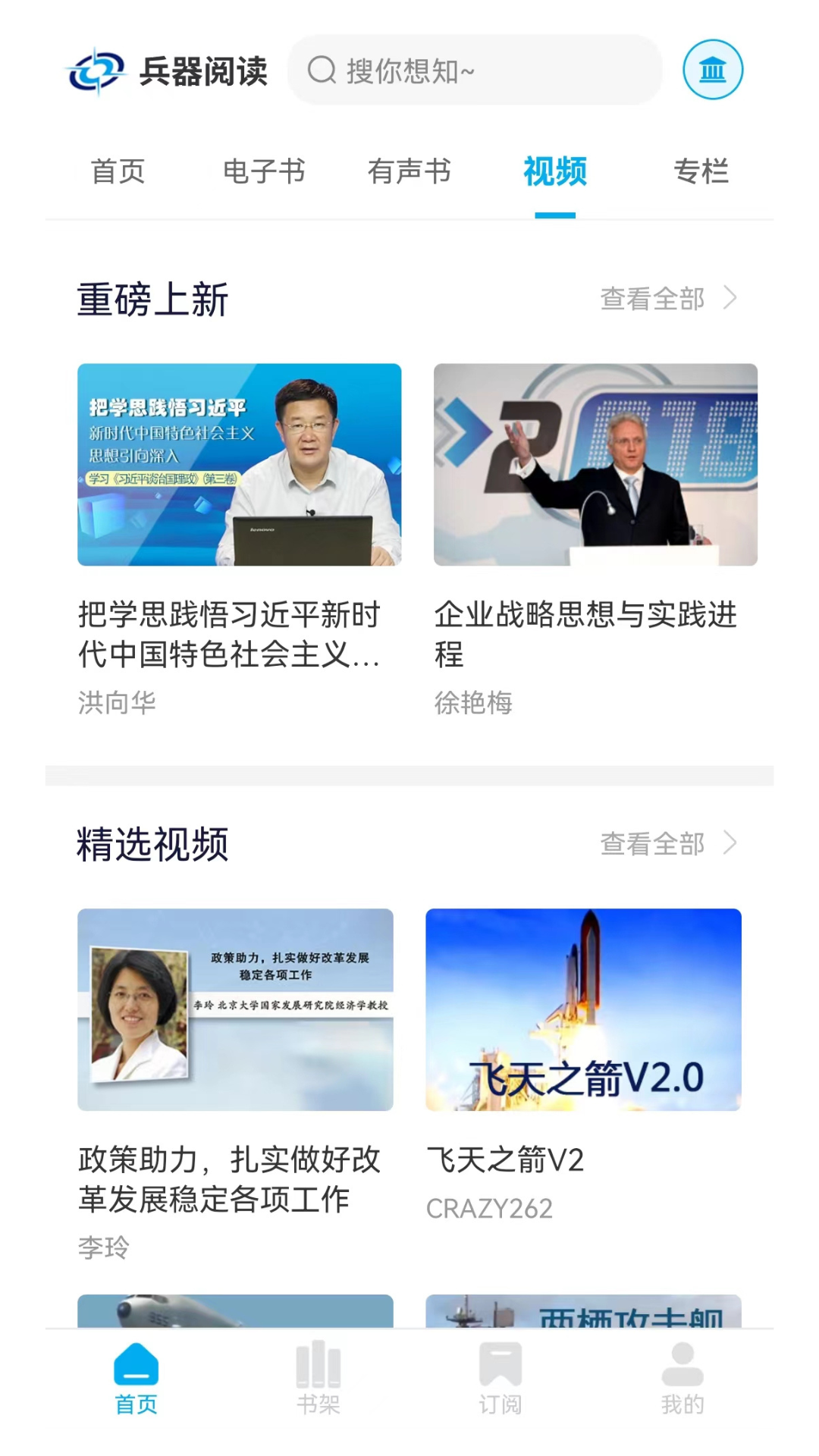Screen dimensions: 819x1456
Task: Click 查看全部 next to 重磅上新
Action: pyautogui.click(x=652, y=299)
